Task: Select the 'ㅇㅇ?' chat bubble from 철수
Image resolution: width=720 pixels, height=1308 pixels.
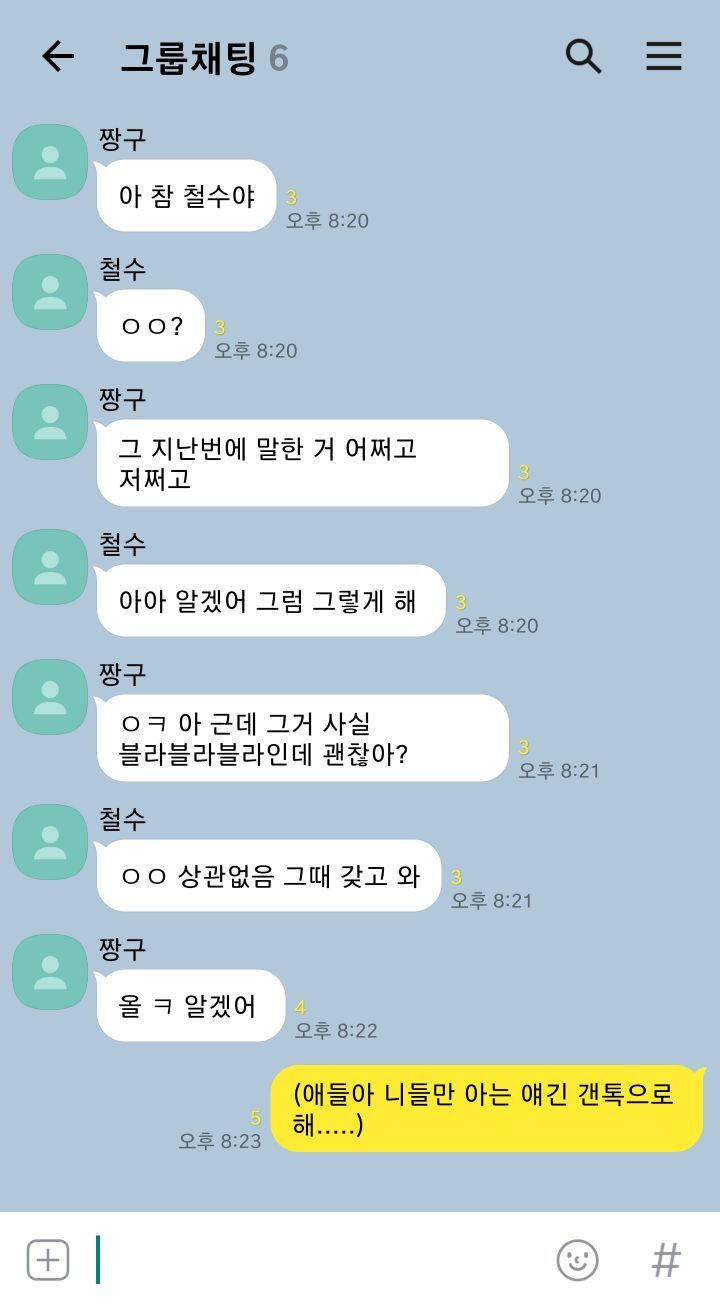Action: 150,325
